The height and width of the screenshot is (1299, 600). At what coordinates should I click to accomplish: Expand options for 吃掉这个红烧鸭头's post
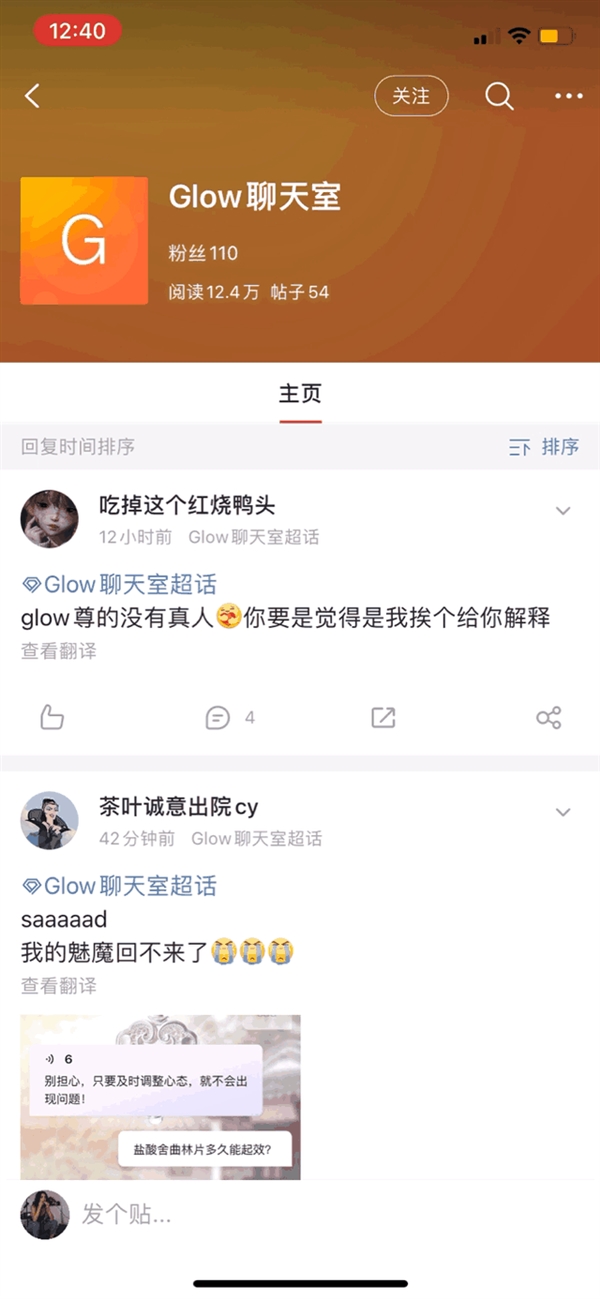tap(563, 511)
